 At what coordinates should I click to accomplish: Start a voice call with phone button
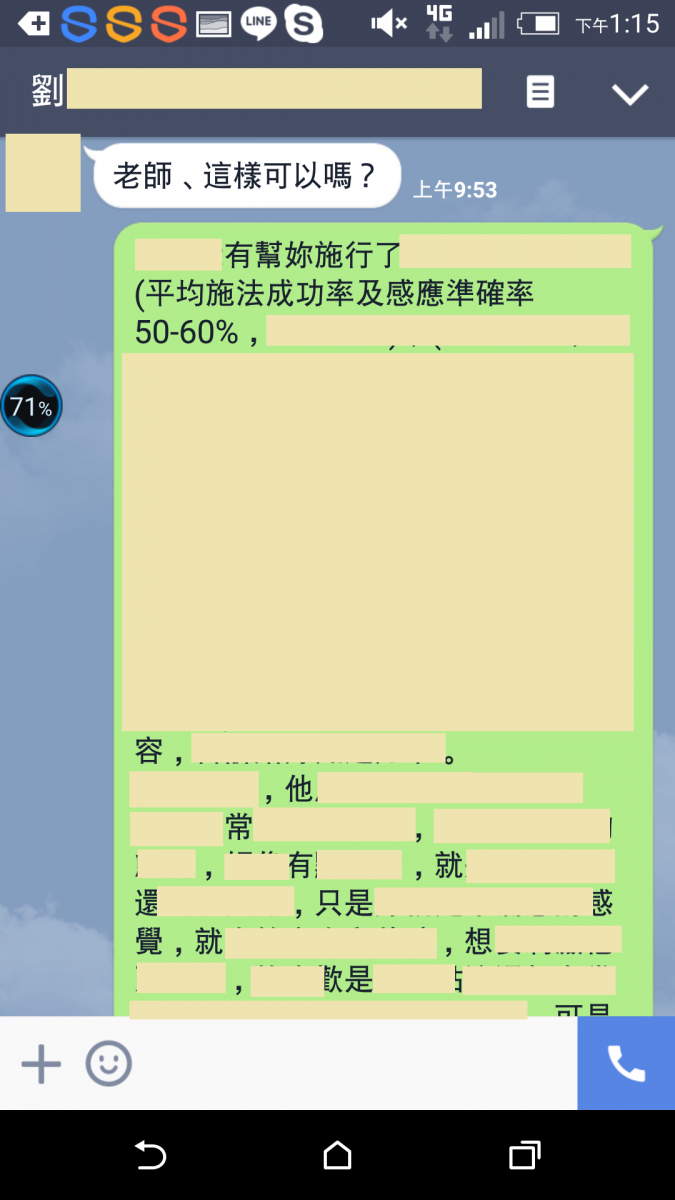click(626, 1063)
